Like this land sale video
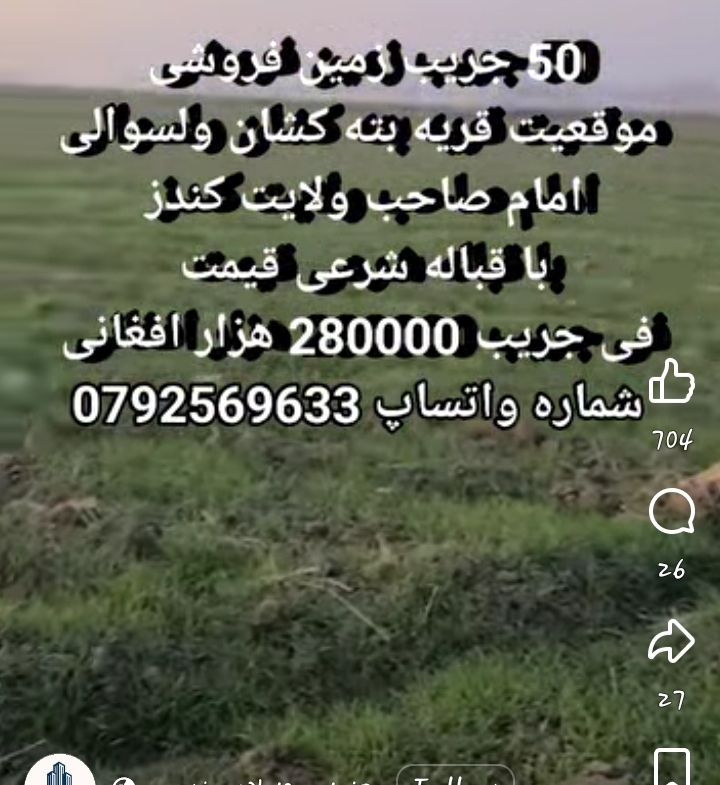Screen dimensions: 720x785 pyautogui.click(x=672, y=383)
